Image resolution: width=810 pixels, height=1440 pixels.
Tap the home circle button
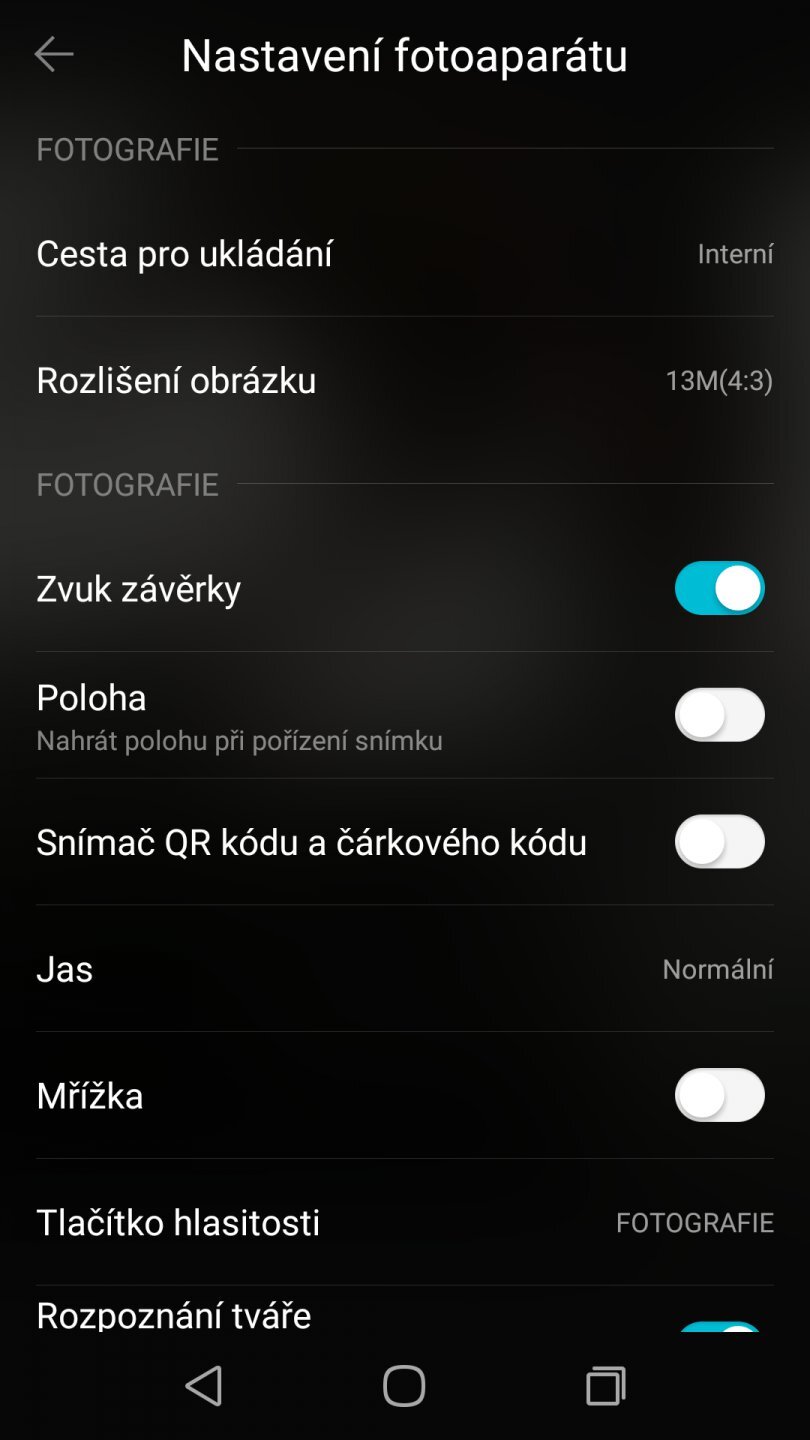pyautogui.click(x=404, y=1386)
